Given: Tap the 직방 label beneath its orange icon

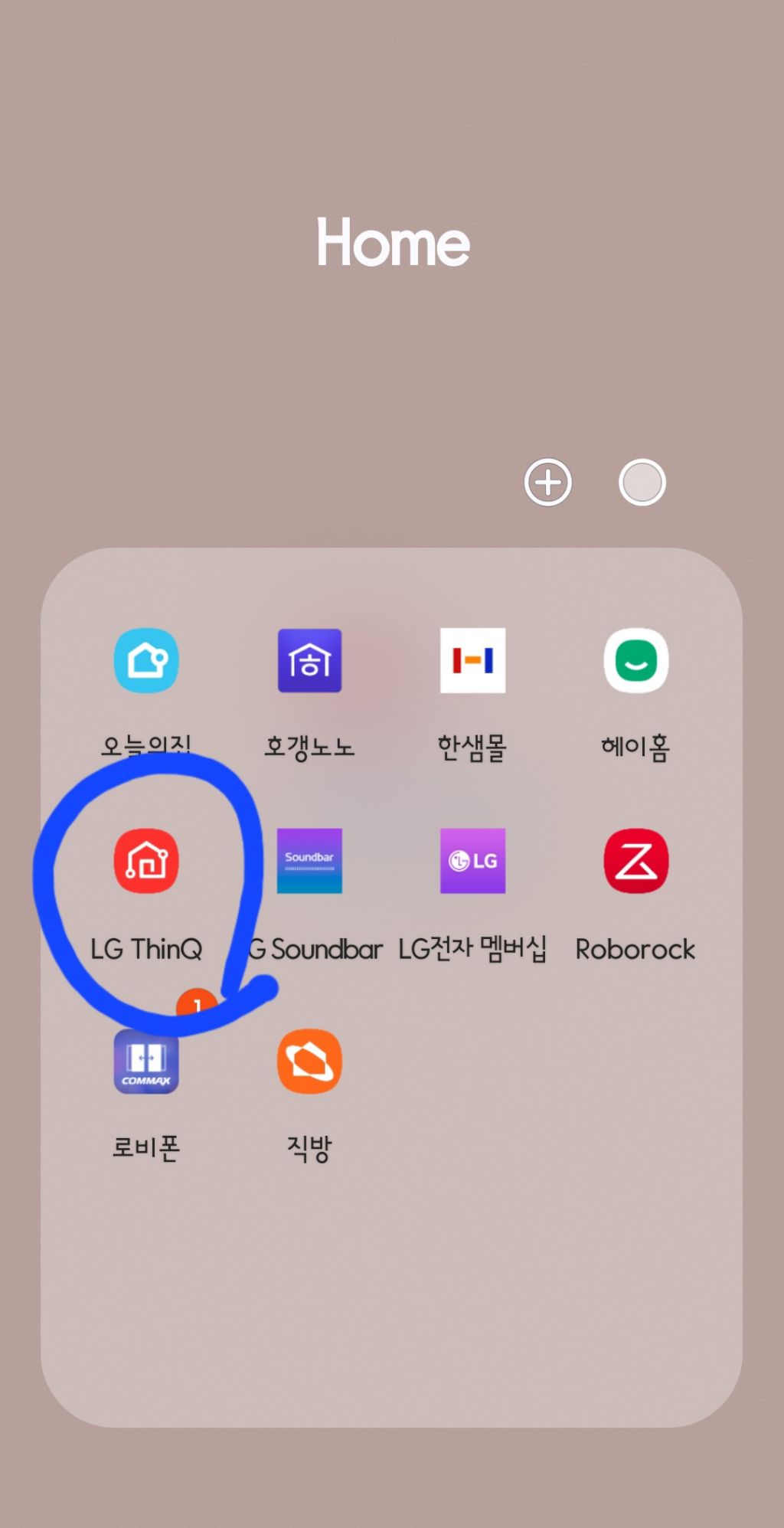Looking at the screenshot, I should pyautogui.click(x=309, y=1147).
